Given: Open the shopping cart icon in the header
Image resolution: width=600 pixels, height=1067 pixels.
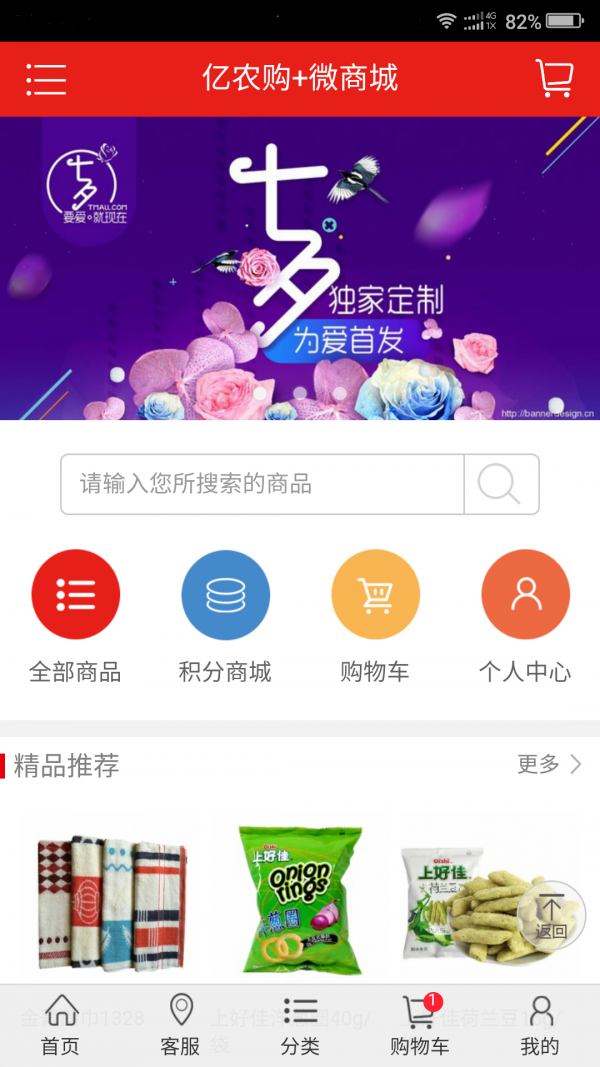Looking at the screenshot, I should tap(554, 79).
